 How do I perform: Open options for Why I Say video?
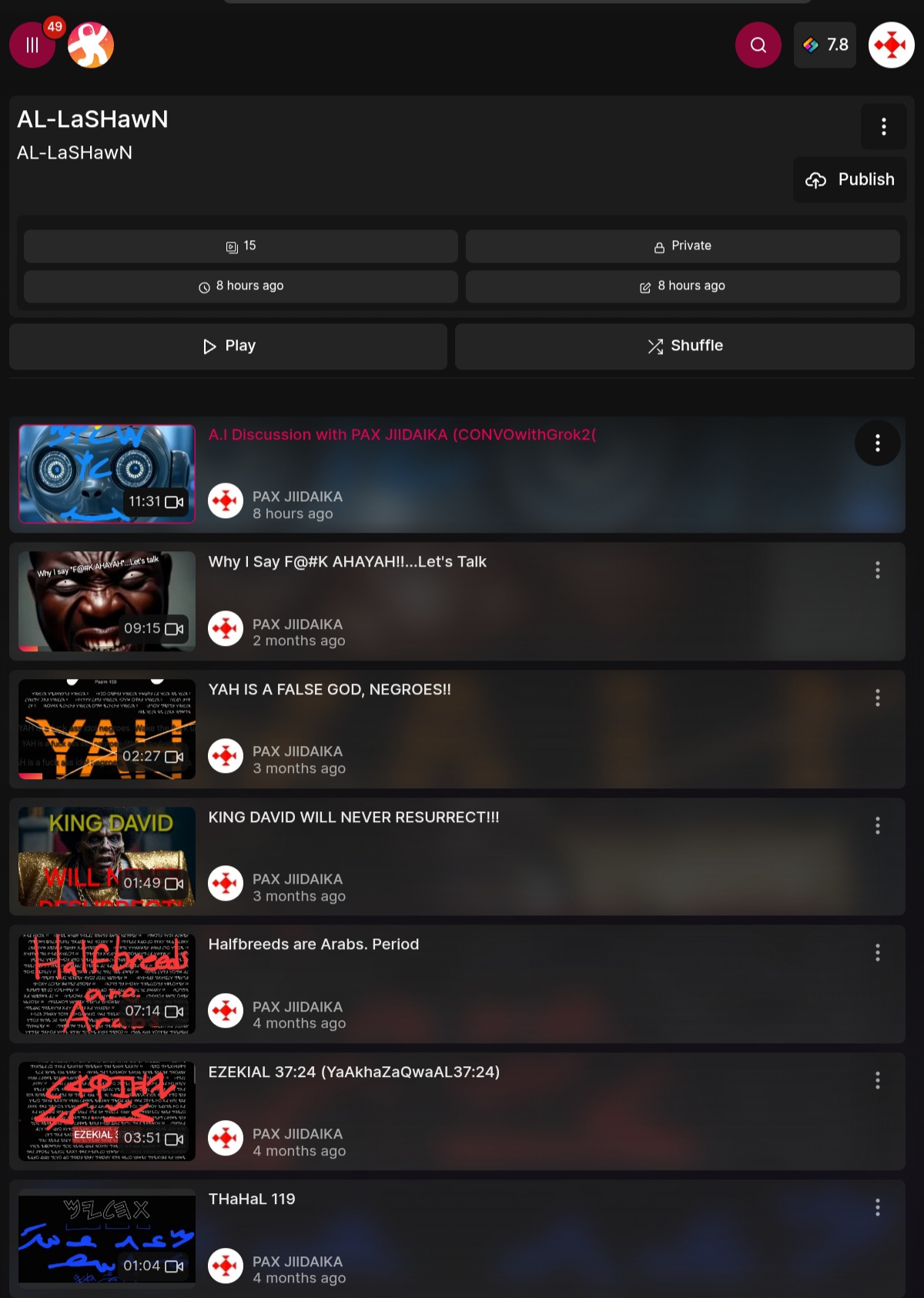click(877, 570)
